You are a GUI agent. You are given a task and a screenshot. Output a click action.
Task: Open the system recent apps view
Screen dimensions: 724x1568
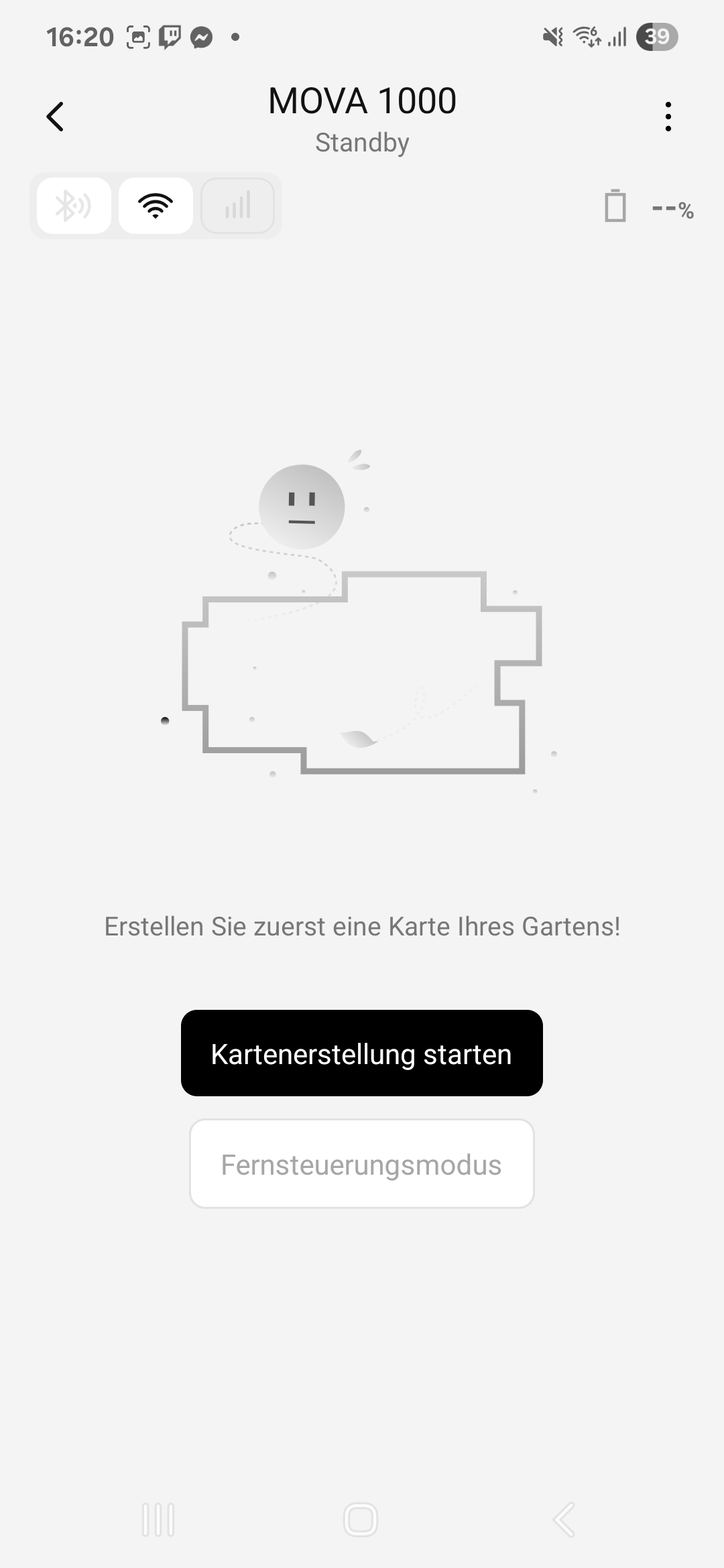pos(158,1518)
